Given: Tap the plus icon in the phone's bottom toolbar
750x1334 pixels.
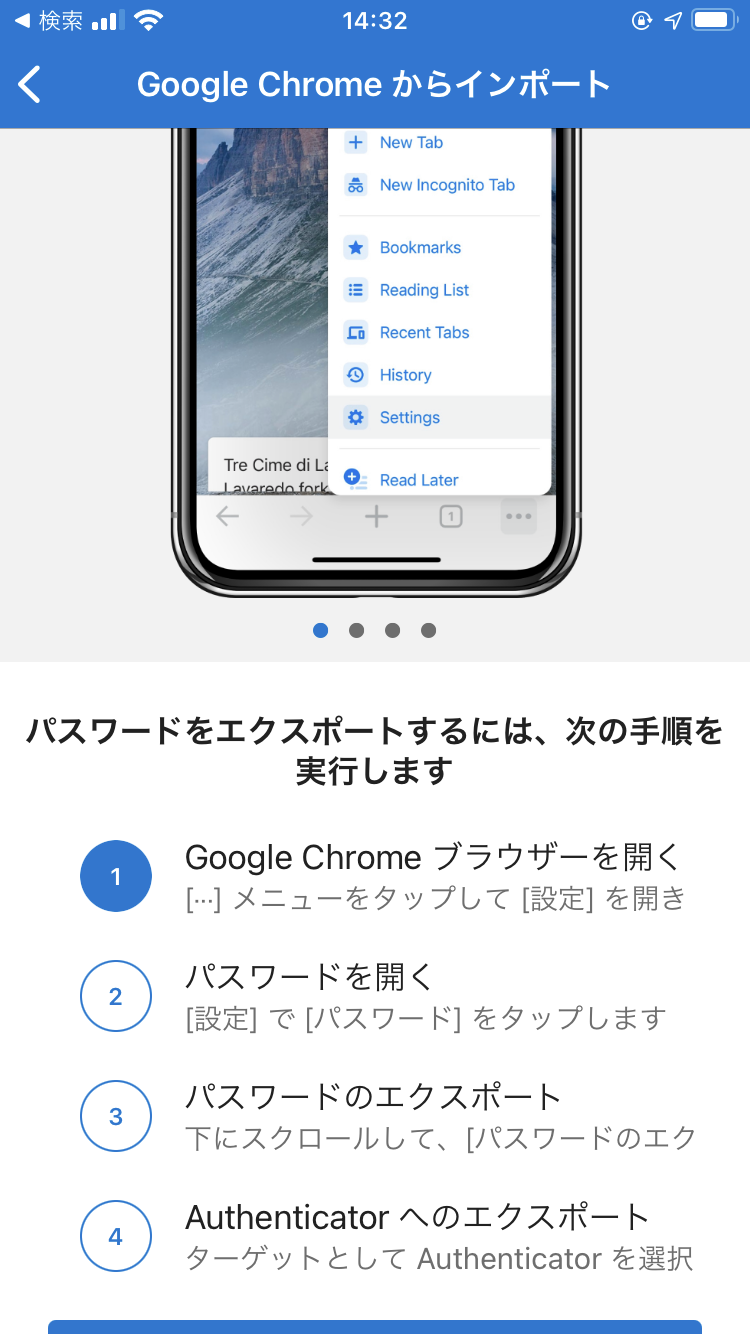Looking at the screenshot, I should point(376,516).
